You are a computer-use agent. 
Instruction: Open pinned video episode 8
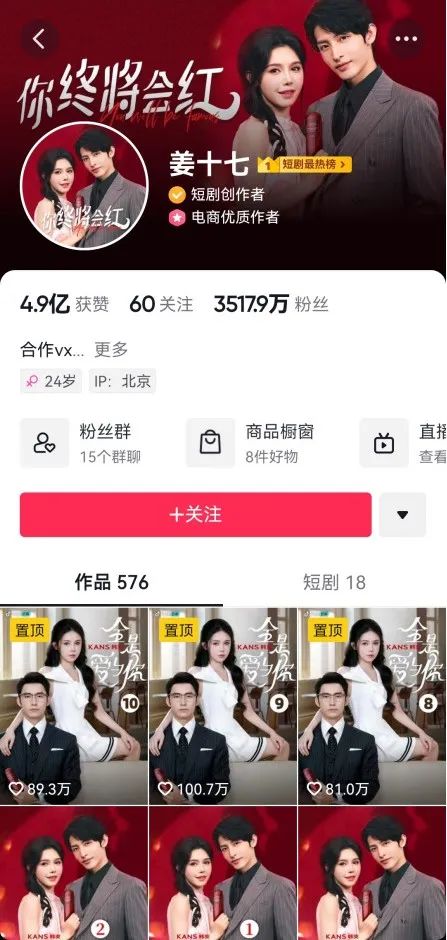(372, 706)
